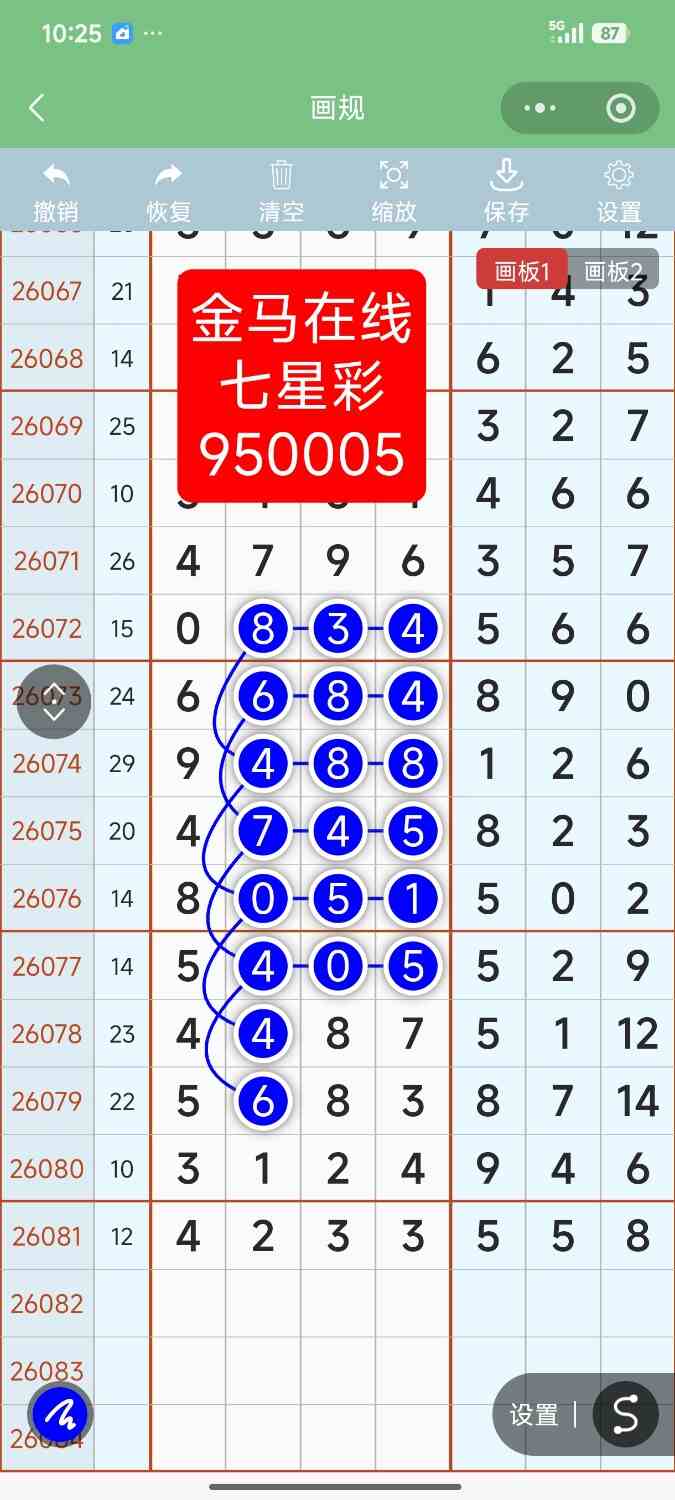Viewport: 675px width, 1500px height.
Task: Open the mini program more-options dots
Action: (x=540, y=108)
